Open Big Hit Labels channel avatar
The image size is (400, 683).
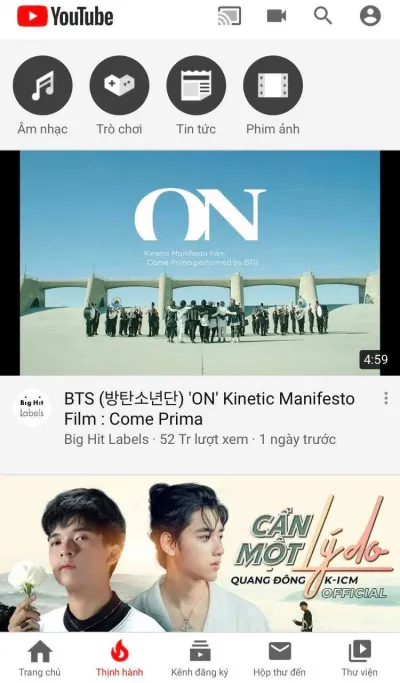[32, 407]
